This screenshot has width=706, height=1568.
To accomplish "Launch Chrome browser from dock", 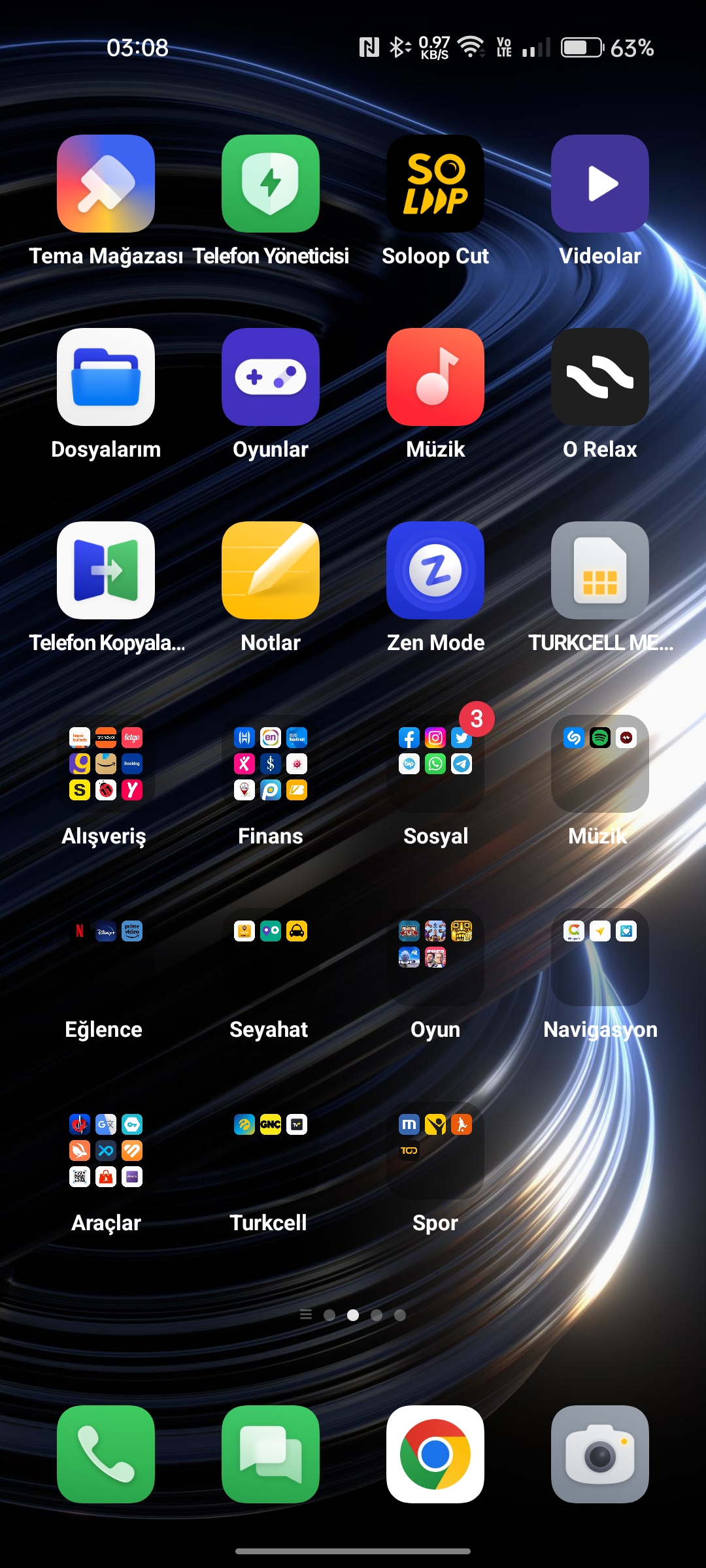I will click(x=435, y=1454).
